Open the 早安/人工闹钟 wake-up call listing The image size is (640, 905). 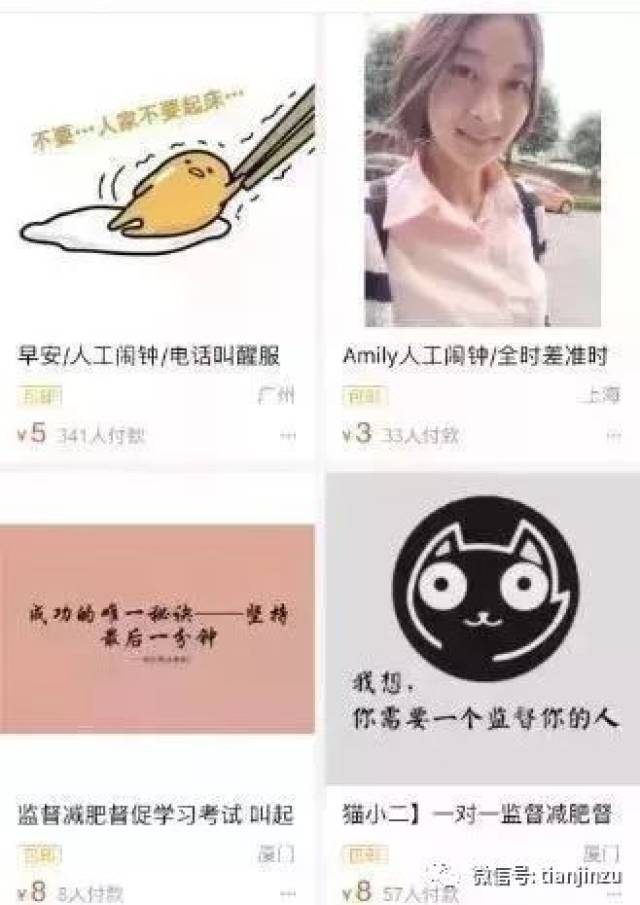click(148, 356)
